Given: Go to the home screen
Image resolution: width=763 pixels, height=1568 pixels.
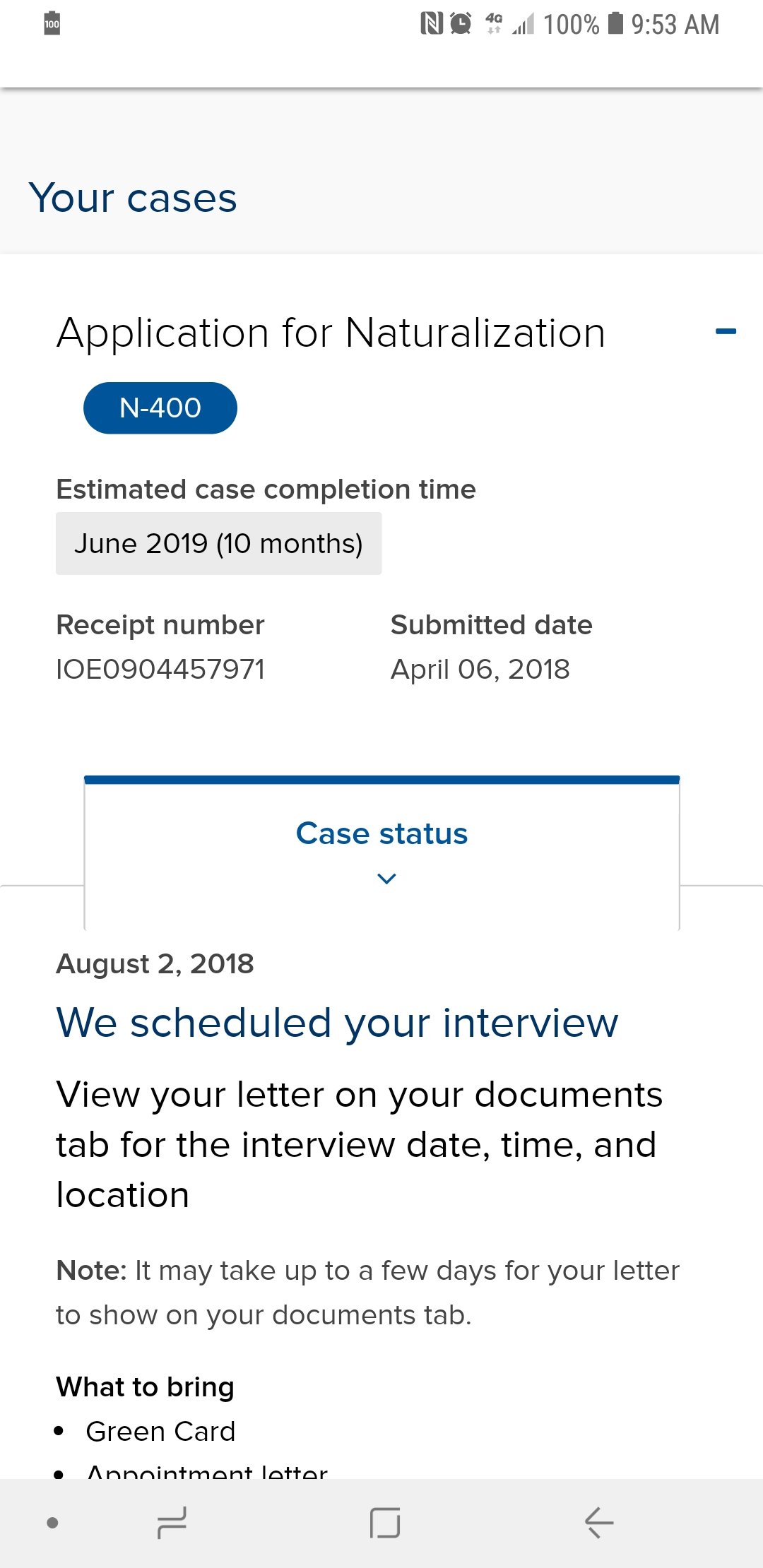Looking at the screenshot, I should point(385,1522).
